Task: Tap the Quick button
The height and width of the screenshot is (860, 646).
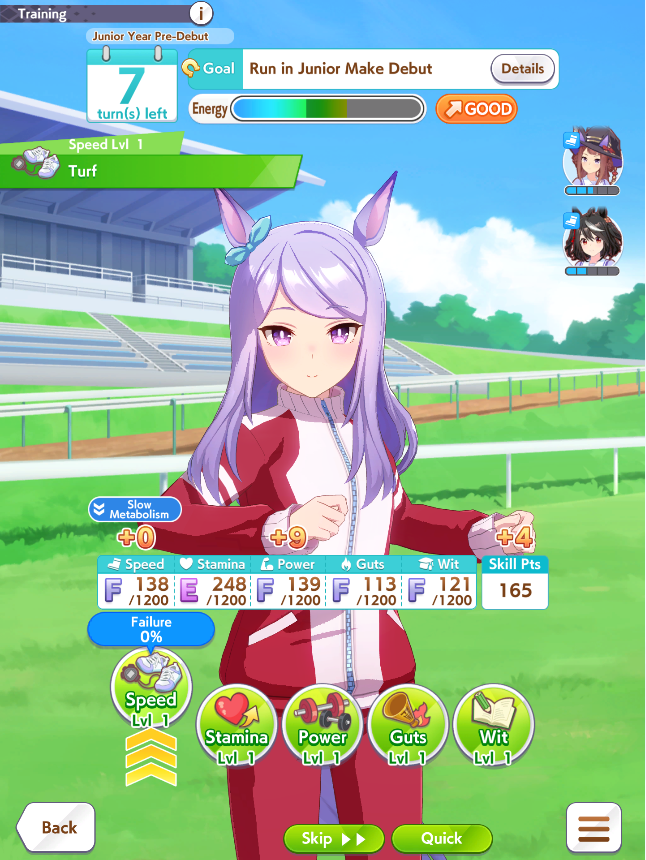Action: (x=441, y=838)
